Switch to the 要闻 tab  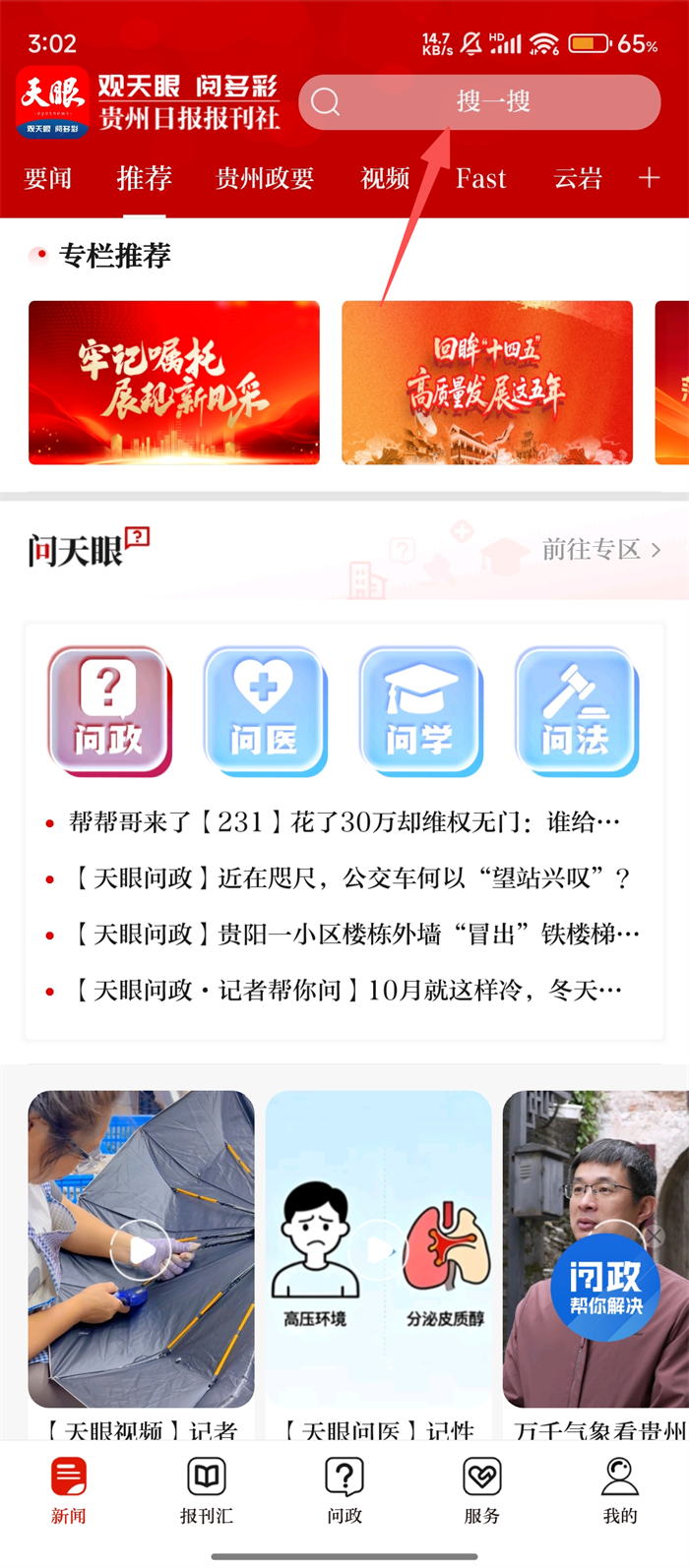pos(48,178)
